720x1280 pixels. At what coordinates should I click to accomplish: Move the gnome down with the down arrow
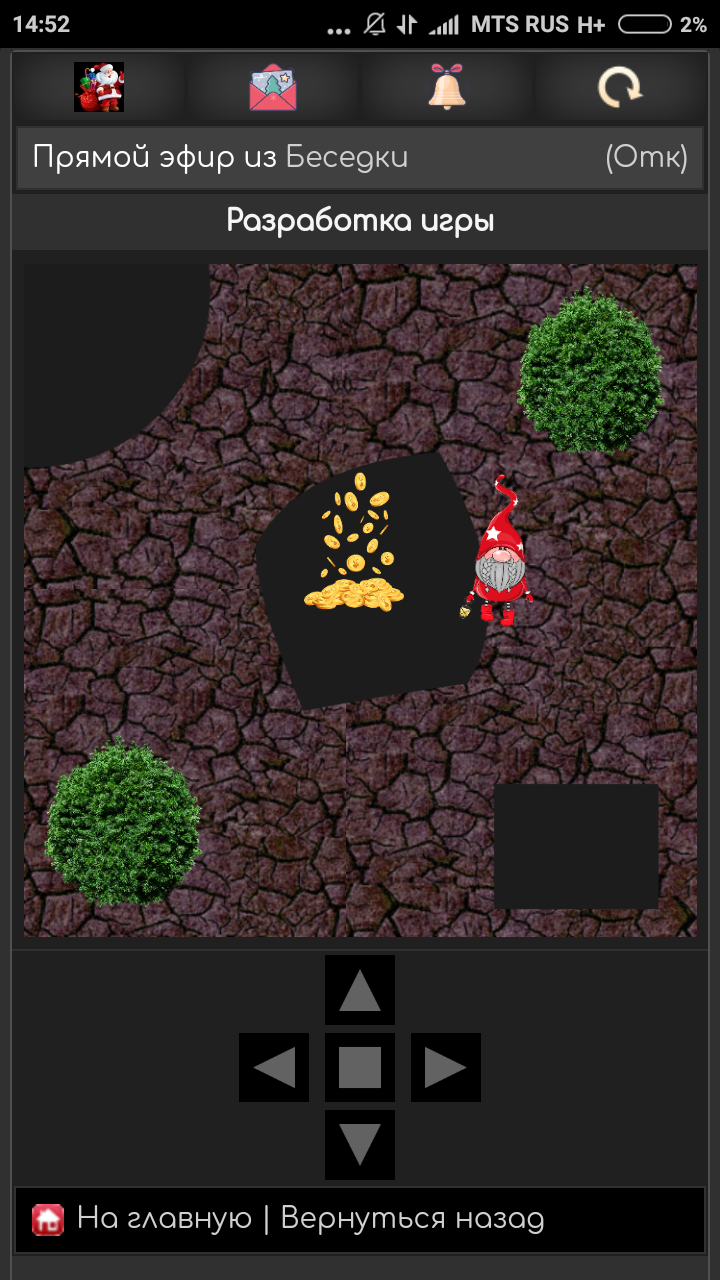point(360,1144)
